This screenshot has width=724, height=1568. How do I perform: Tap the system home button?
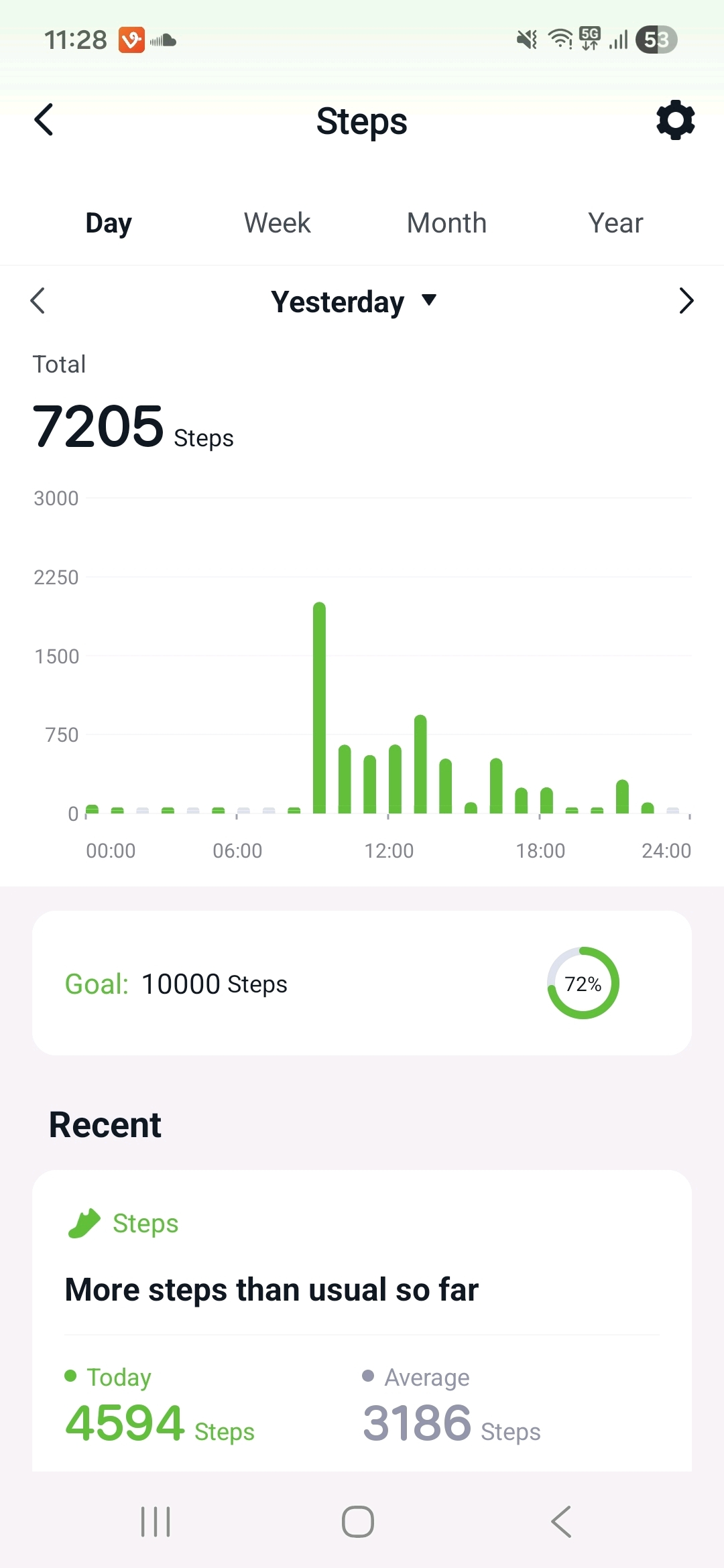357,1522
